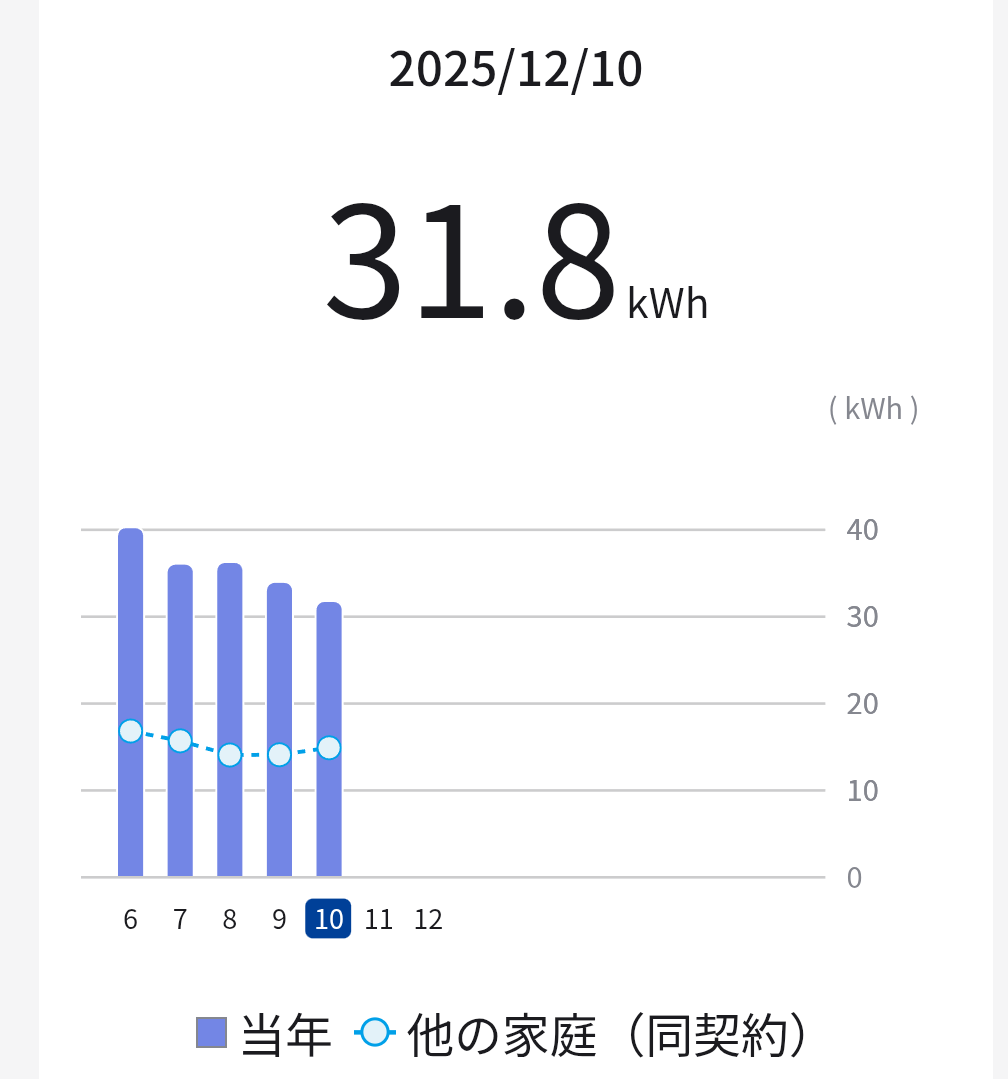Image resolution: width=1008 pixels, height=1079 pixels.
Task: Select day 6 on the chart axis
Action: (x=130, y=920)
